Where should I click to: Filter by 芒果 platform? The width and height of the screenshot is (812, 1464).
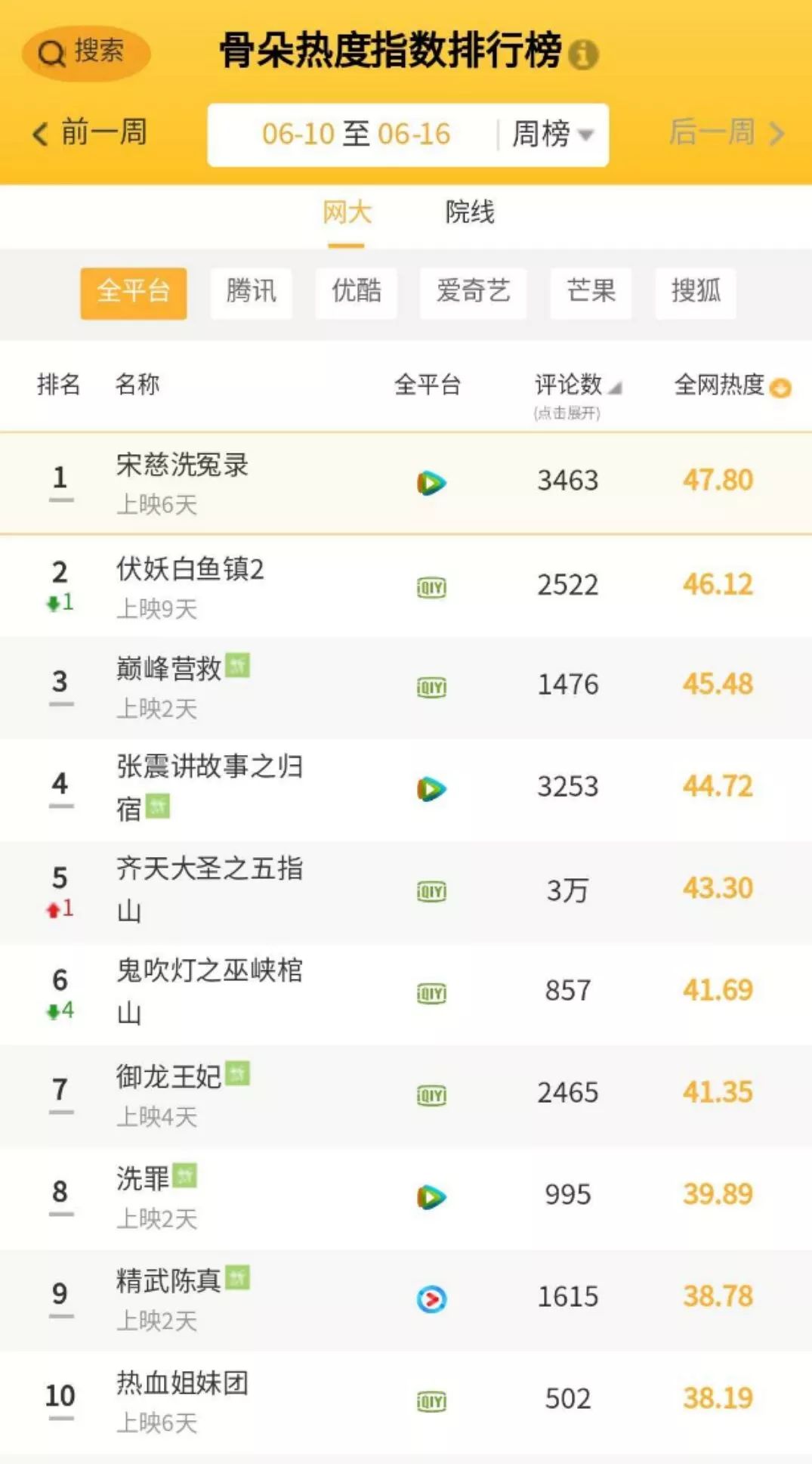point(591,292)
